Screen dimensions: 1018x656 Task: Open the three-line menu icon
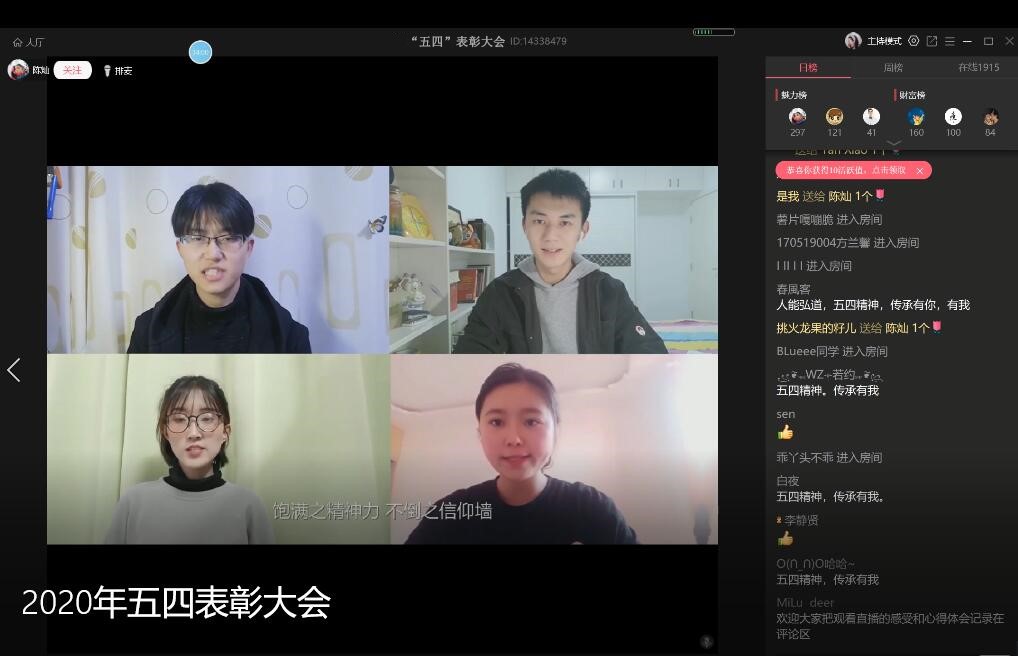pos(950,41)
